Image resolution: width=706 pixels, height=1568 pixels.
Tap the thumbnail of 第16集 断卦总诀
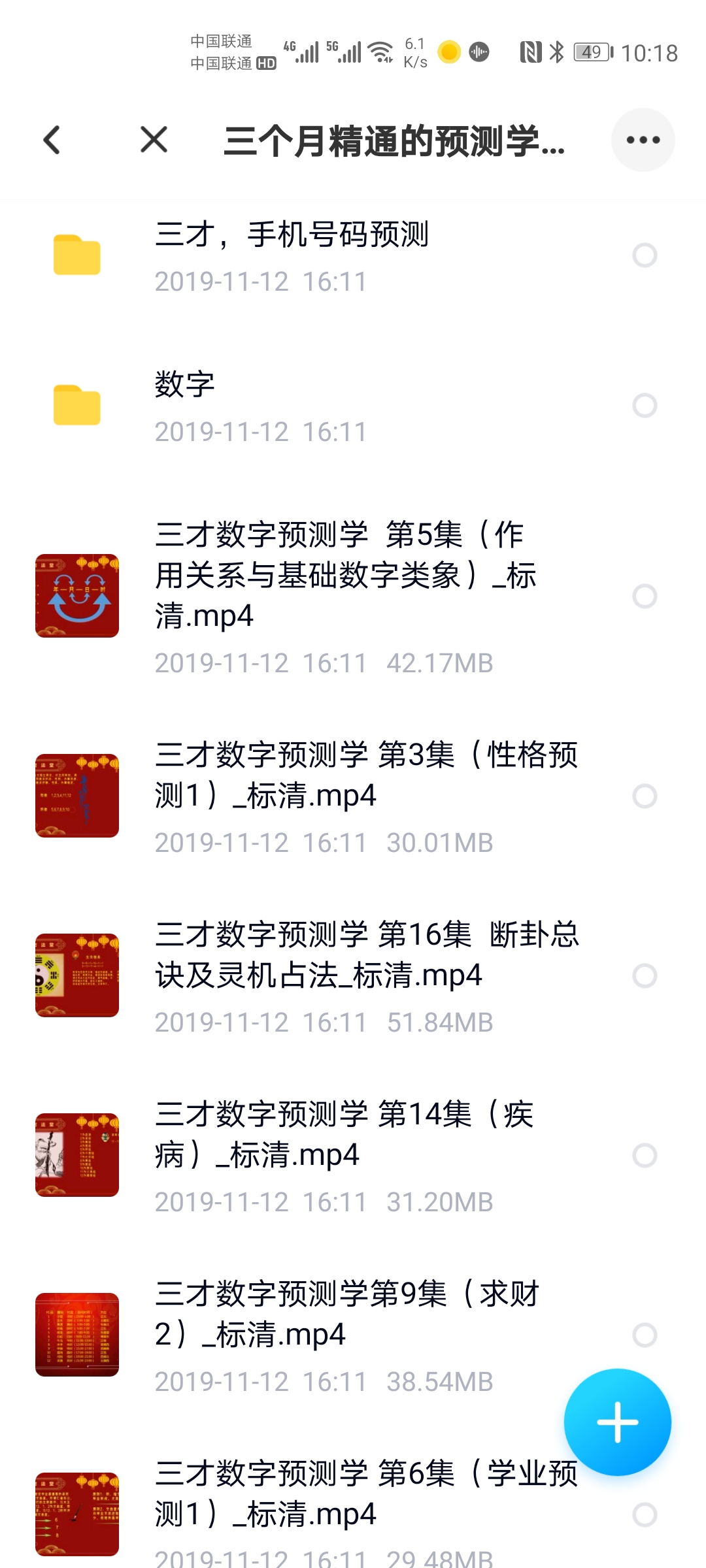[x=76, y=975]
